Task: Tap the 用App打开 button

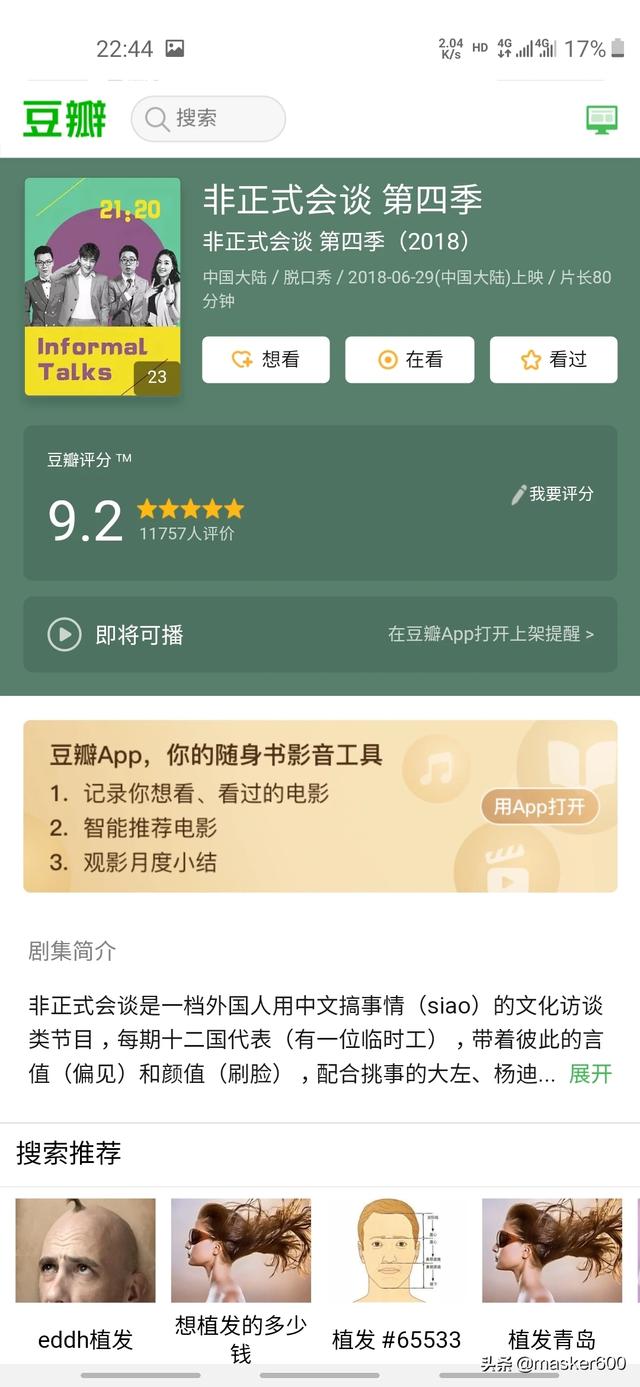Action: pyautogui.click(x=539, y=807)
